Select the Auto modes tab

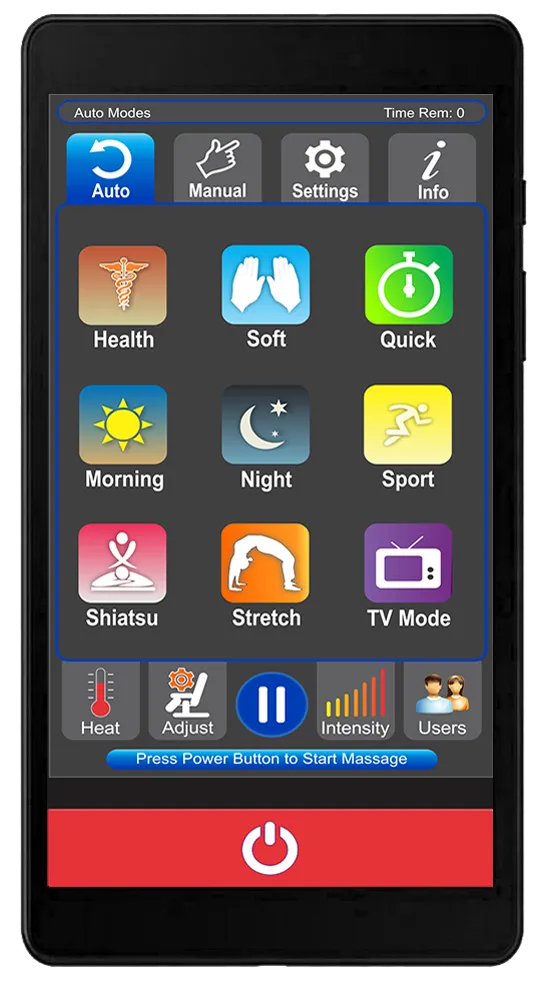pyautogui.click(x=110, y=167)
